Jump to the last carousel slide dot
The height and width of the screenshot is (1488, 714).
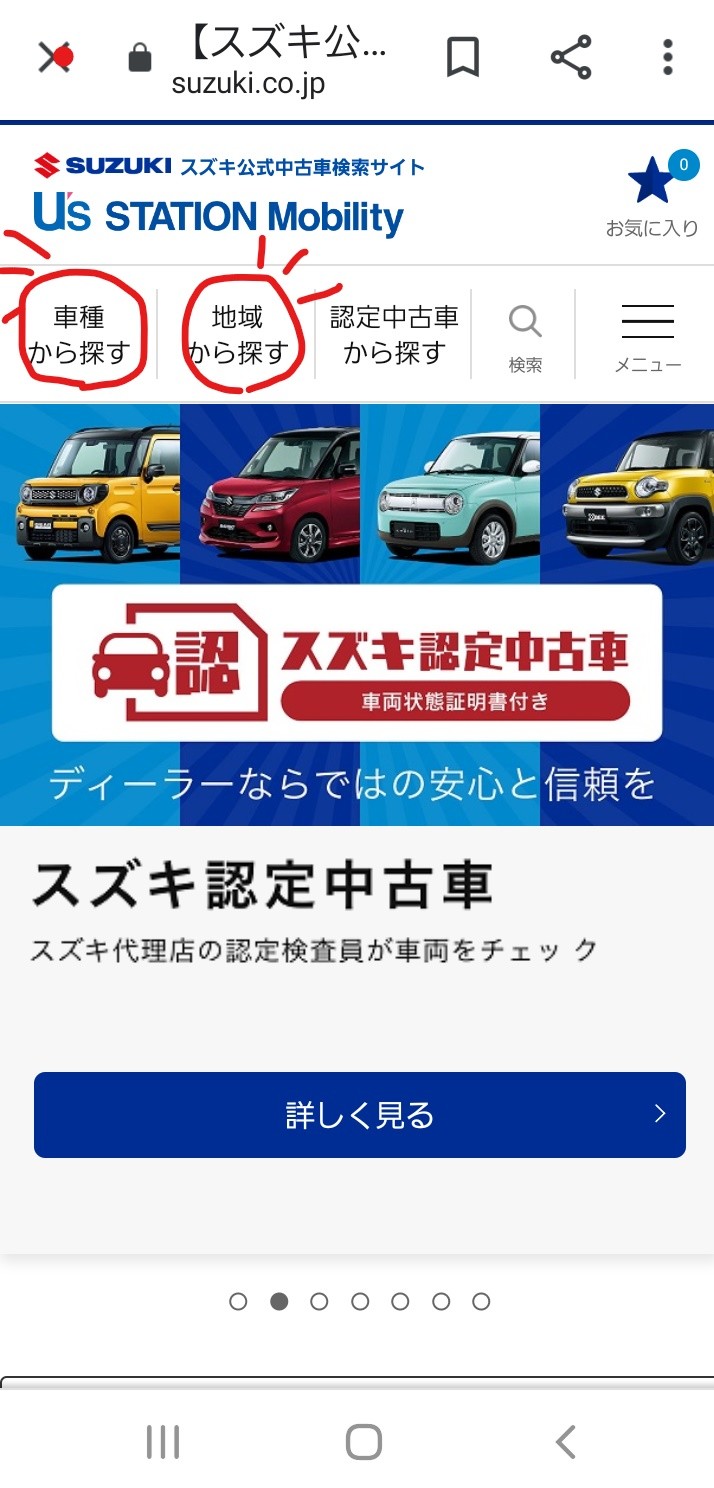tap(481, 1301)
